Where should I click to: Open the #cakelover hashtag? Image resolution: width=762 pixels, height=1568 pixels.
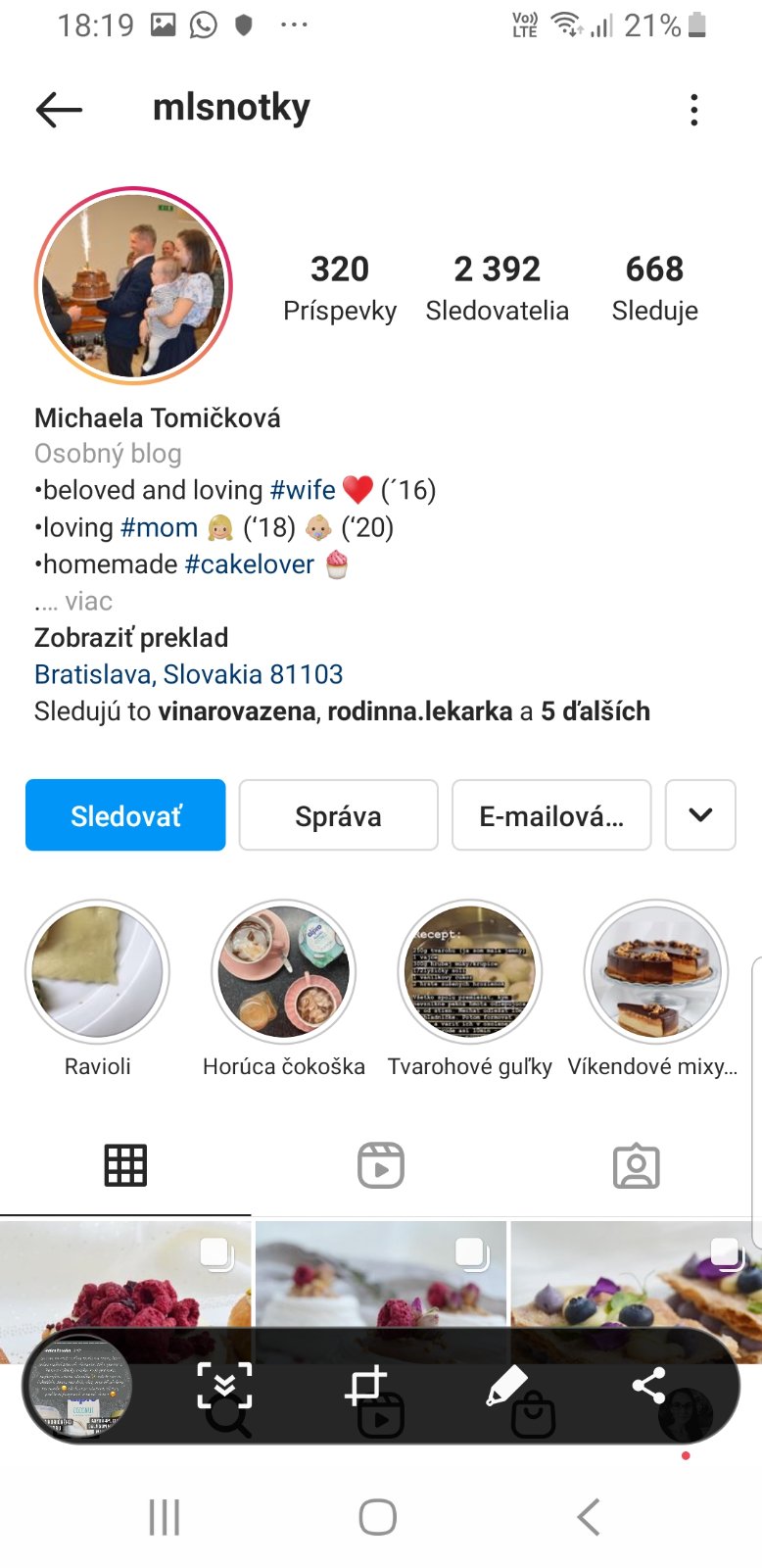coord(249,564)
